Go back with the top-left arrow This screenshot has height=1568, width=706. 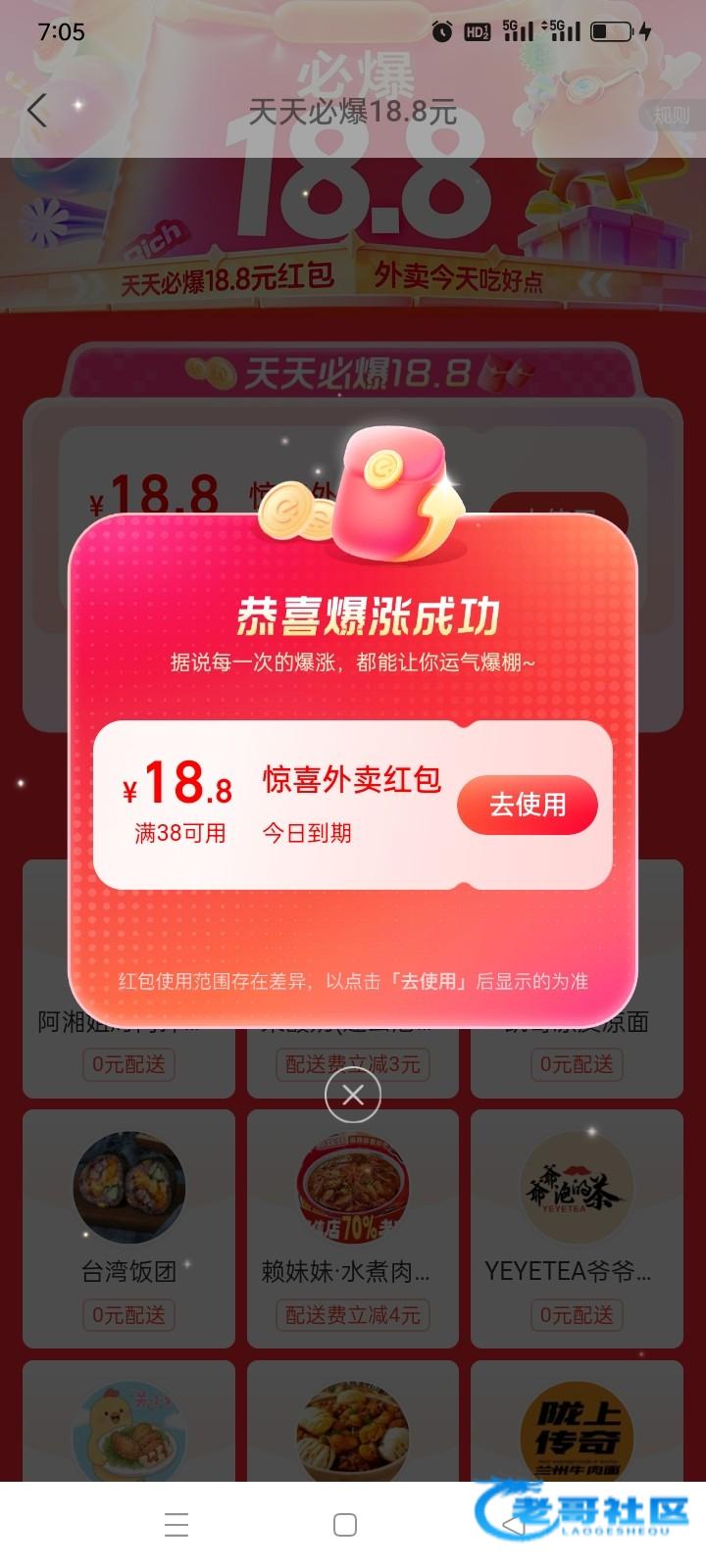coord(37,110)
